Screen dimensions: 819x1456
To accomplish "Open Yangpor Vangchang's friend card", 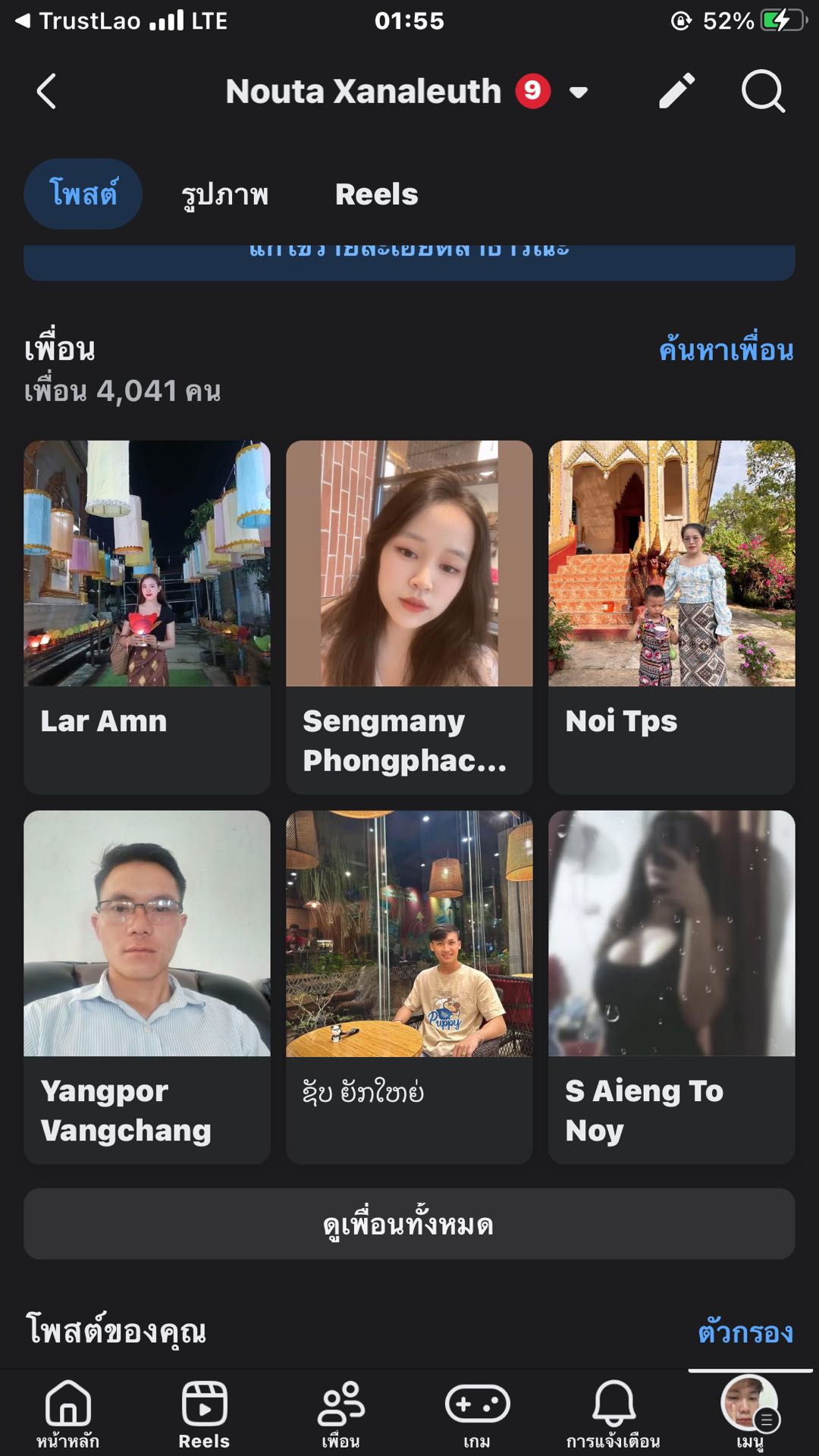I will tap(147, 986).
